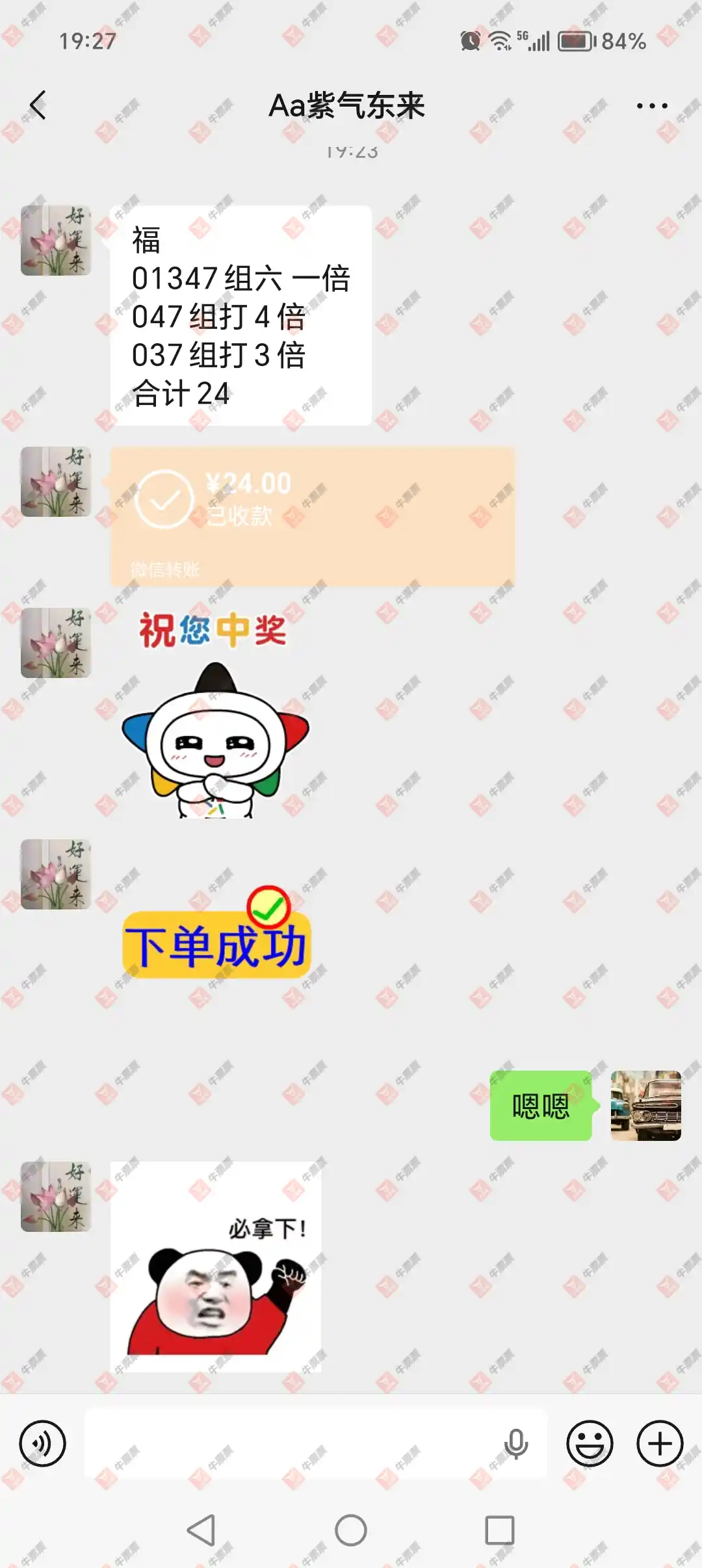This screenshot has height=1568, width=702.
Task: Open the emoji sticker panel
Action: tap(590, 1444)
